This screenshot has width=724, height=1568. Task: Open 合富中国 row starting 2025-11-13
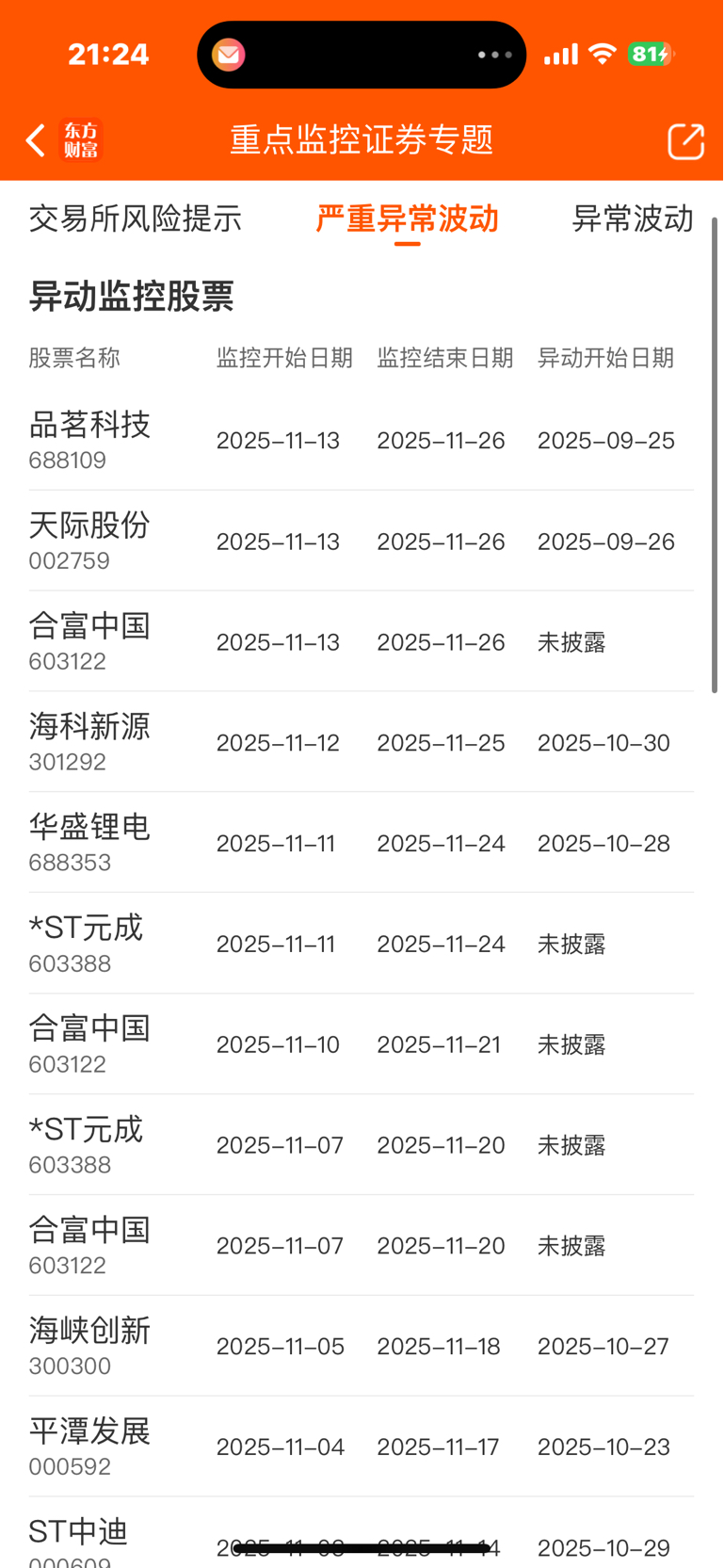pyautogui.click(x=362, y=641)
